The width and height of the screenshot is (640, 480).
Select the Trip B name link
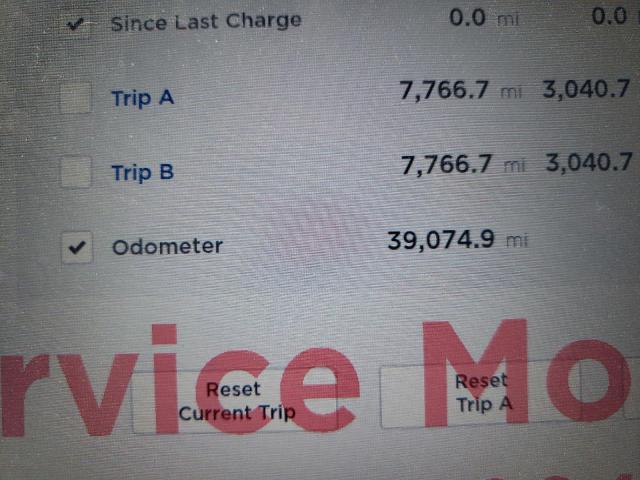coord(143,172)
